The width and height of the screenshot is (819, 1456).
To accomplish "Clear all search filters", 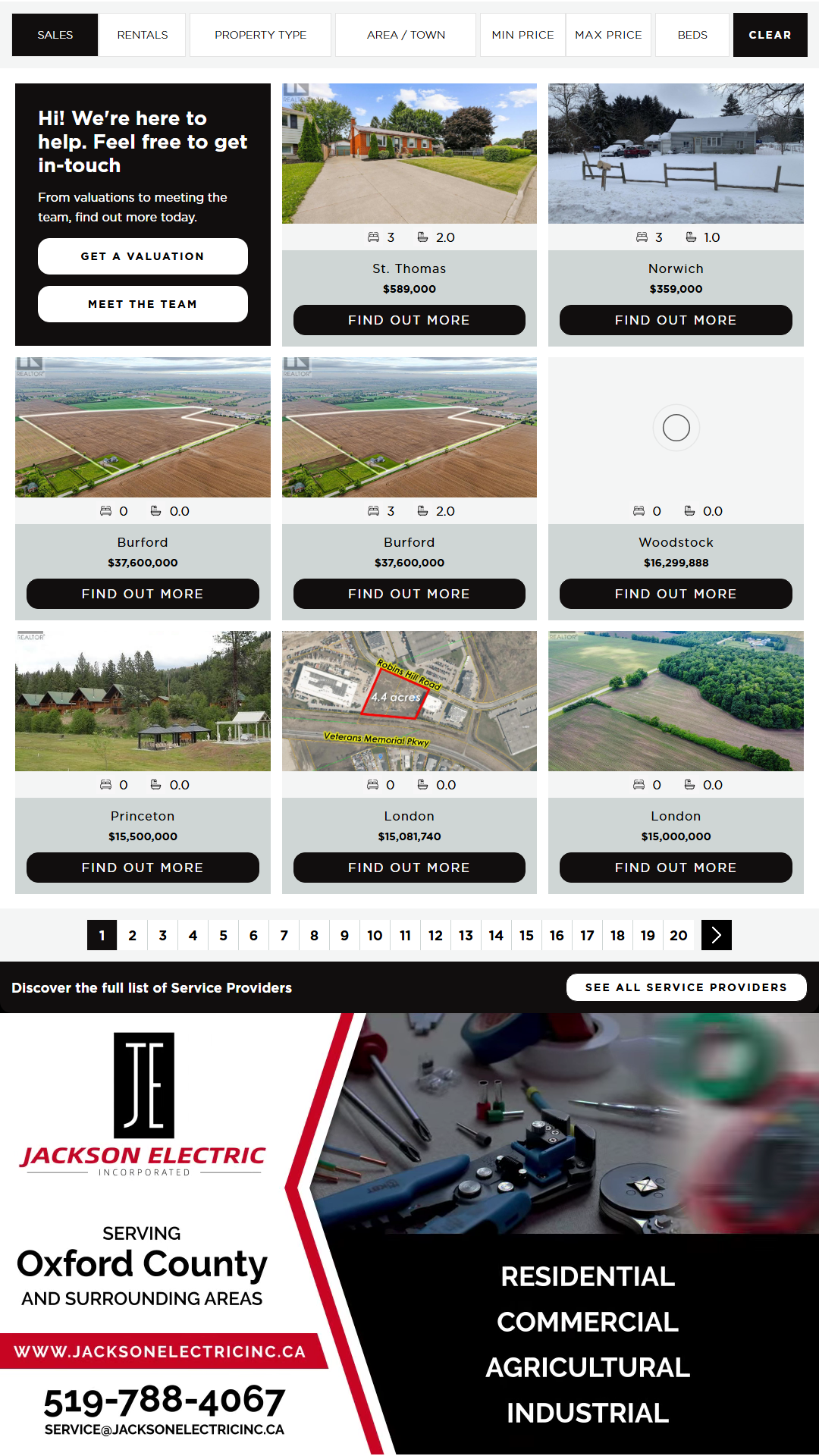I will (770, 35).
